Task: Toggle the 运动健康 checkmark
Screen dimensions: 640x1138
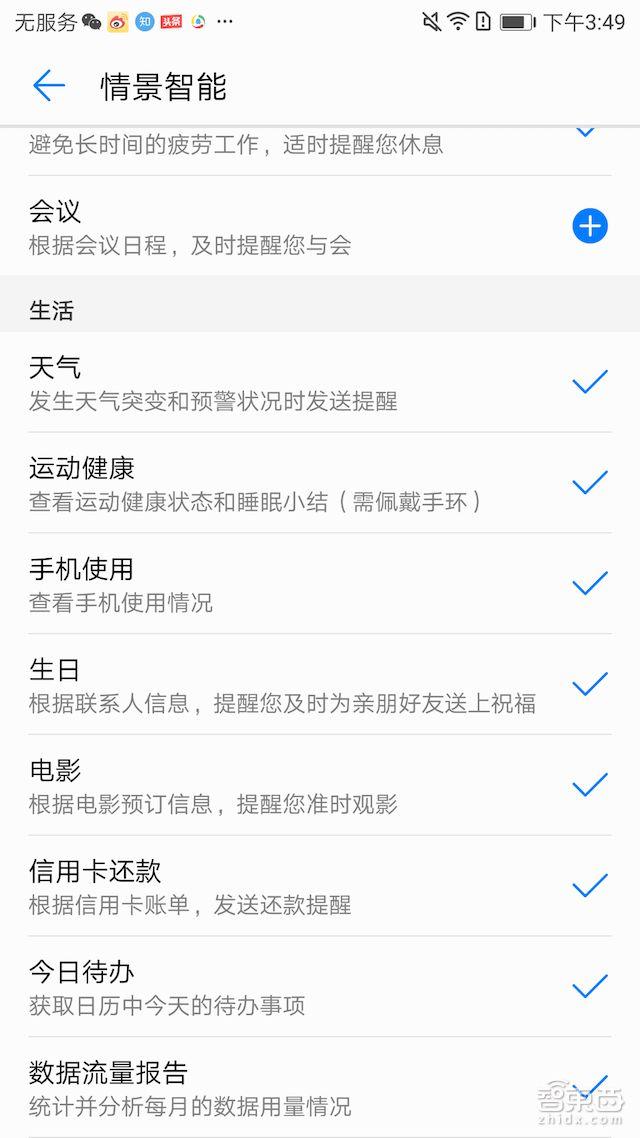Action: pyautogui.click(x=590, y=483)
